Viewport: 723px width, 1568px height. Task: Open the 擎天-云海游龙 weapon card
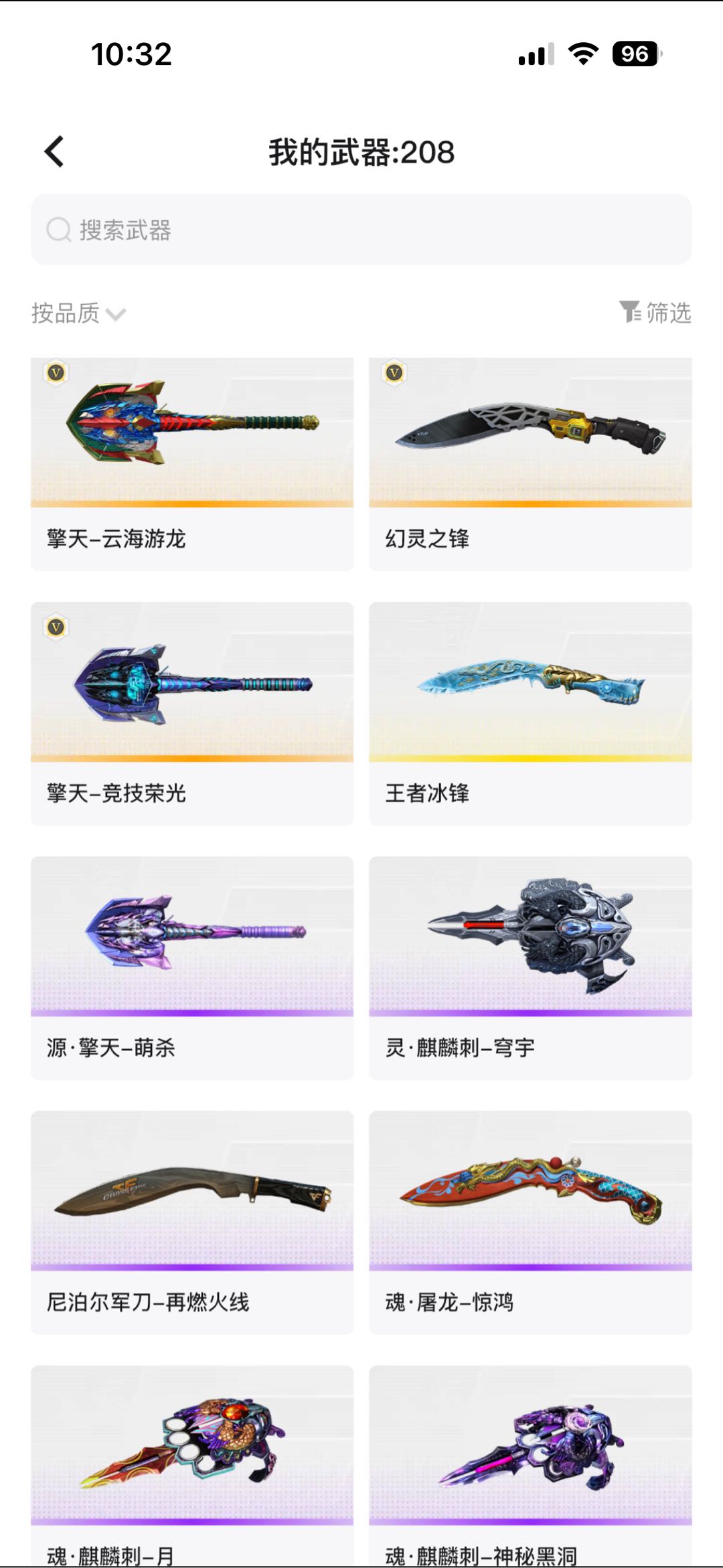[192, 464]
